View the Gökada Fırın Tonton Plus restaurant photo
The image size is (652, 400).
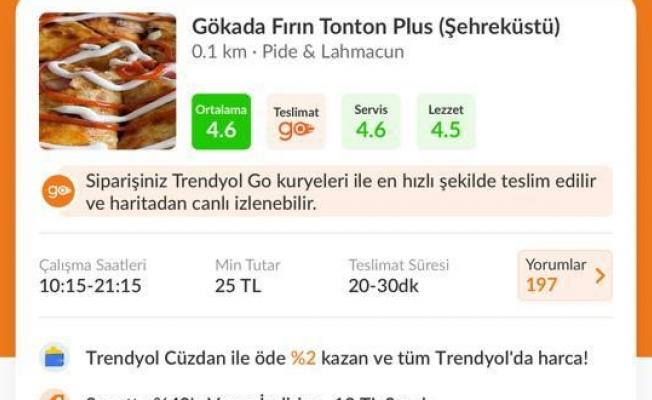point(107,82)
